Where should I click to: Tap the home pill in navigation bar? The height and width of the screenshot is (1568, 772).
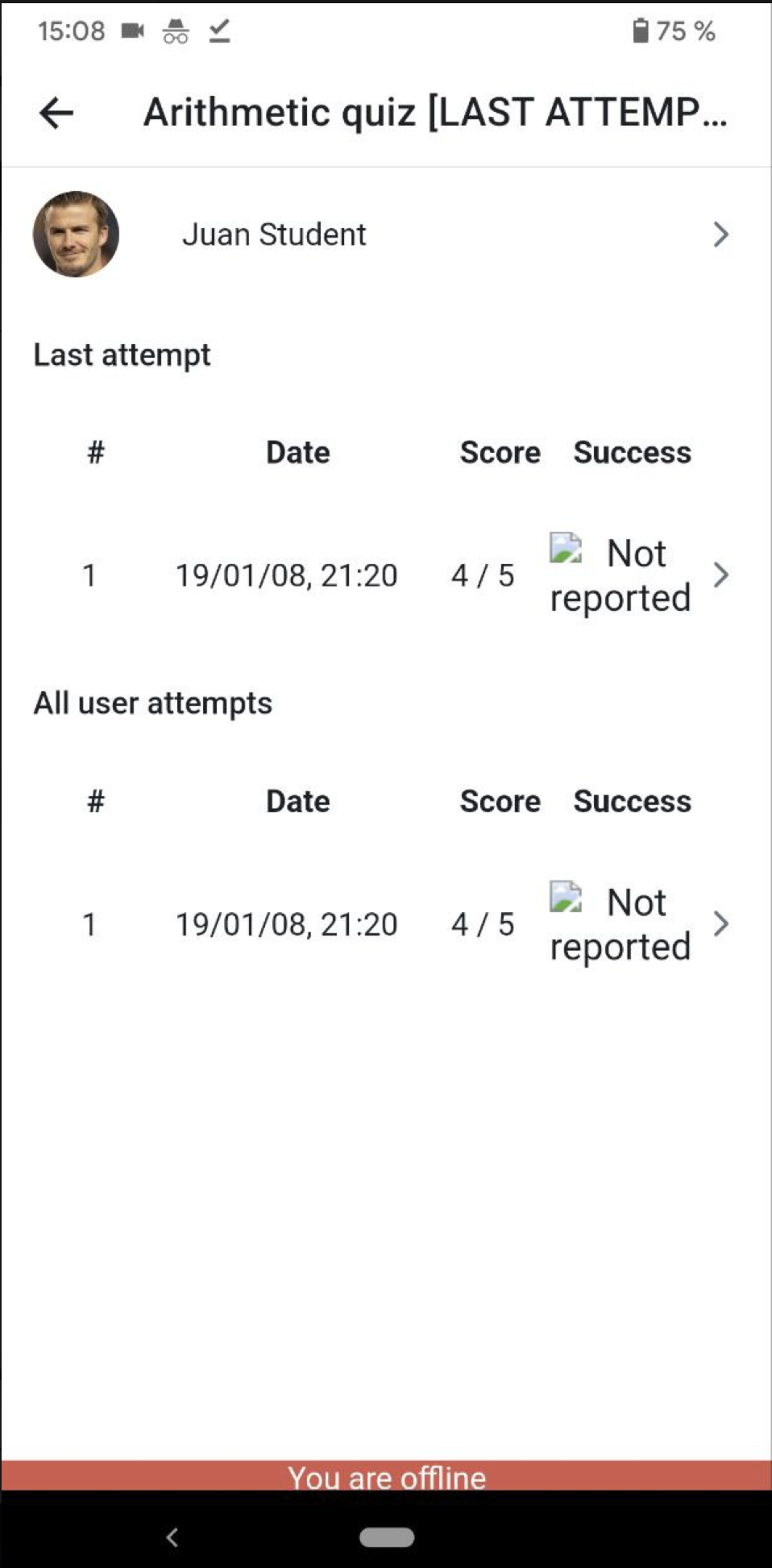(387, 1537)
